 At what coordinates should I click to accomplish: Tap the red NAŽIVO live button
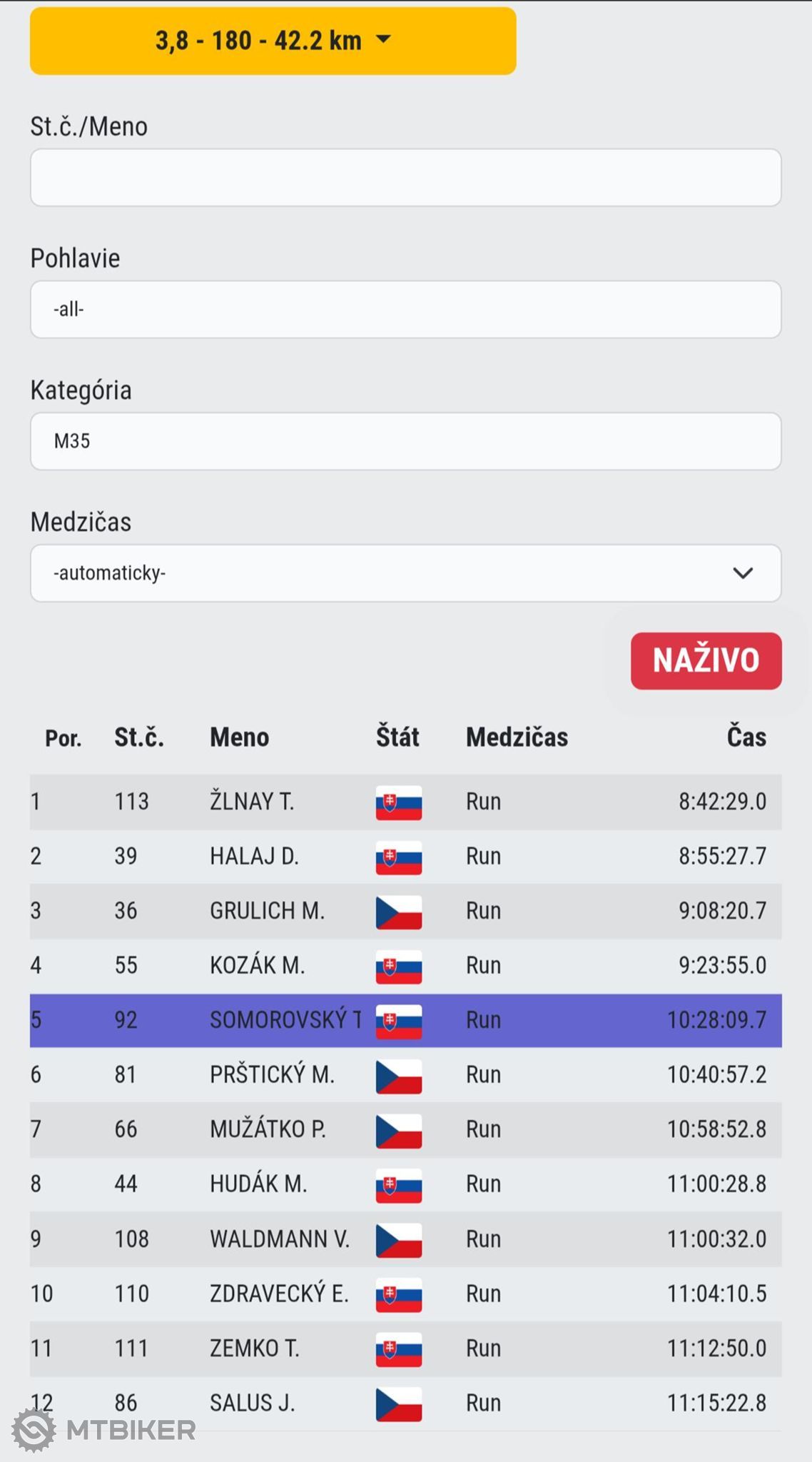click(x=706, y=660)
